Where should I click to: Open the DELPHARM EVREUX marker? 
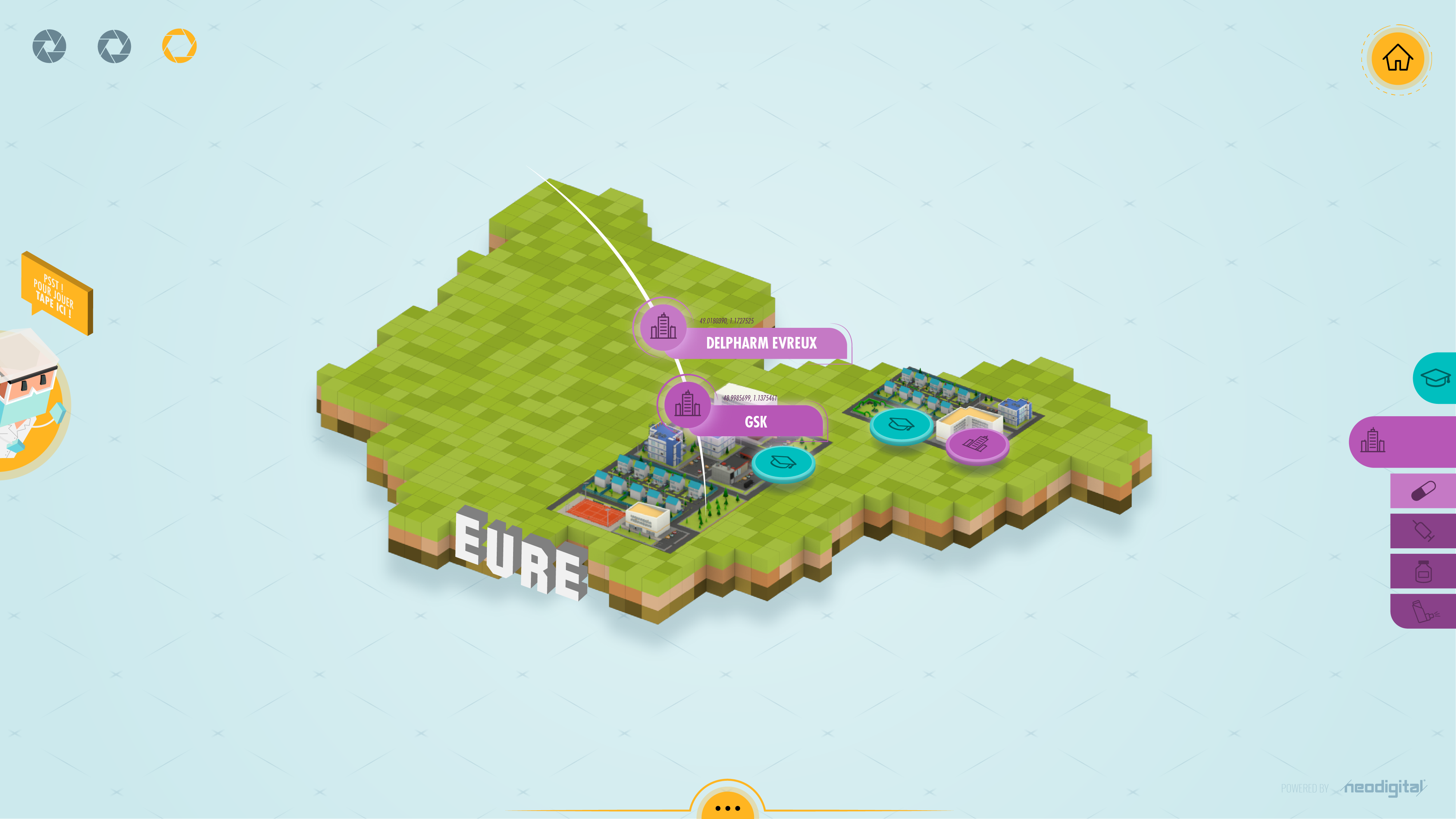(761, 342)
